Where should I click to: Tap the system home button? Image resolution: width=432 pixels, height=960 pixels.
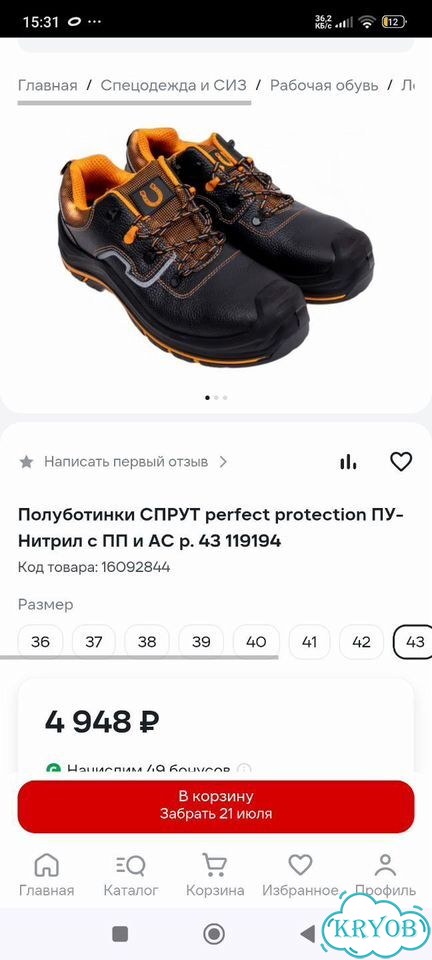[x=214, y=934]
